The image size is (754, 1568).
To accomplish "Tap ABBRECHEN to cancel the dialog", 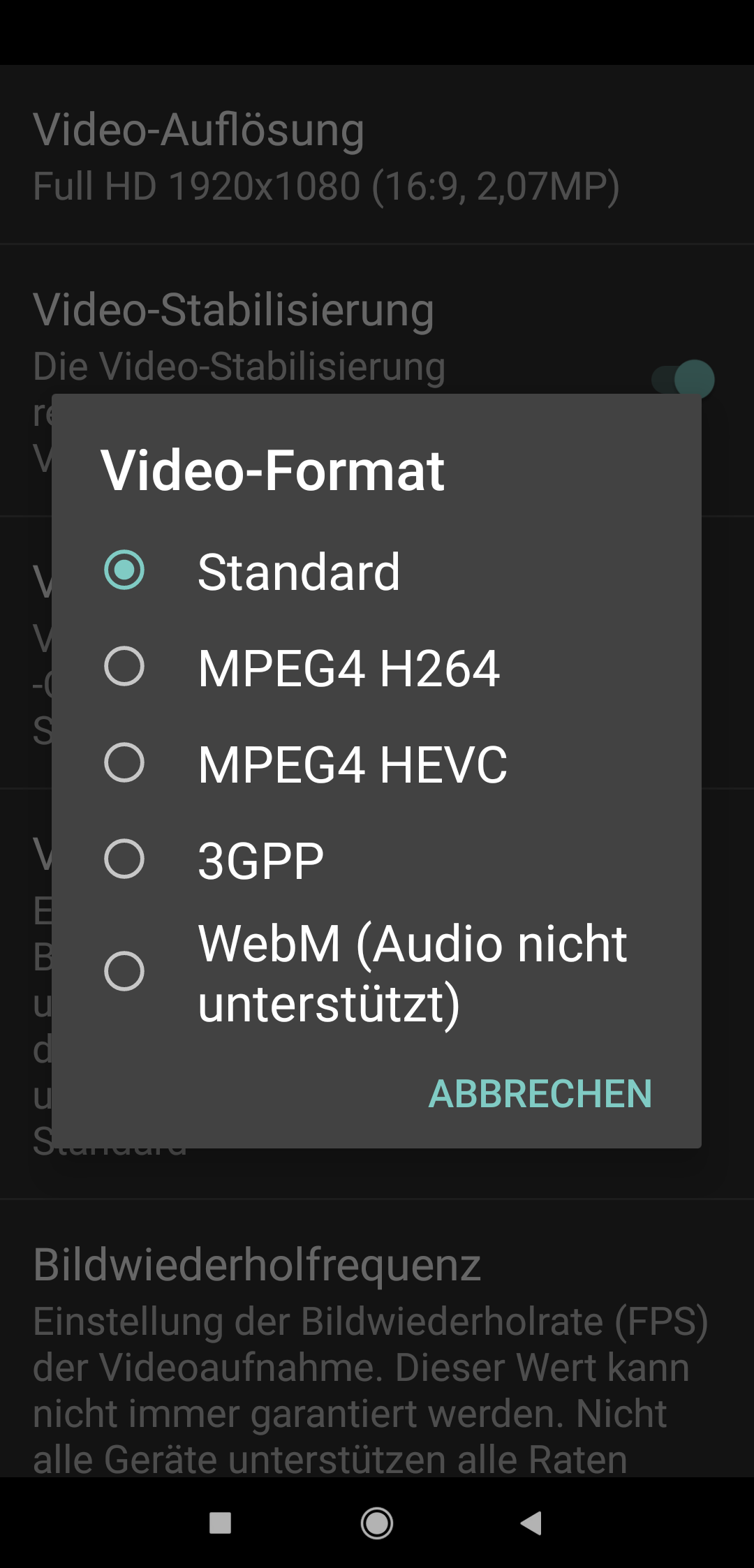I will (x=539, y=1093).
